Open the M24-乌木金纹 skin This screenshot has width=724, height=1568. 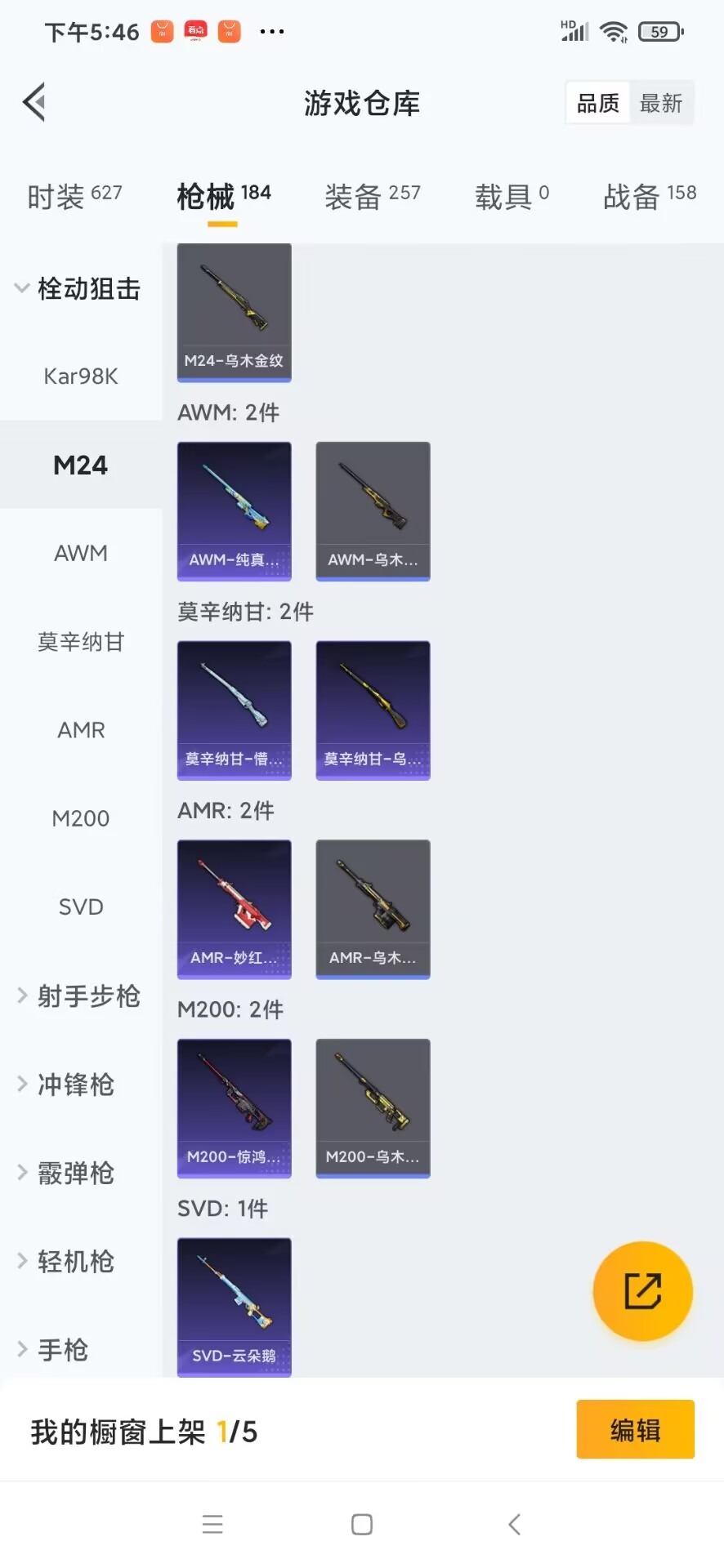235,312
